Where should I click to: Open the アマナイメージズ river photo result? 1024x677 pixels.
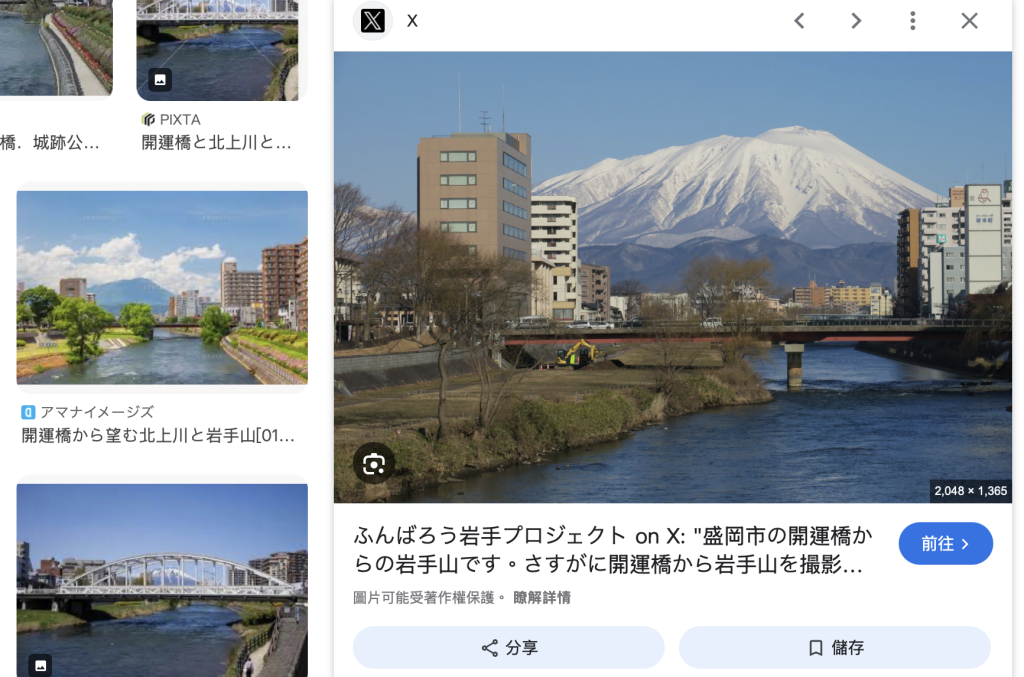click(x=162, y=288)
